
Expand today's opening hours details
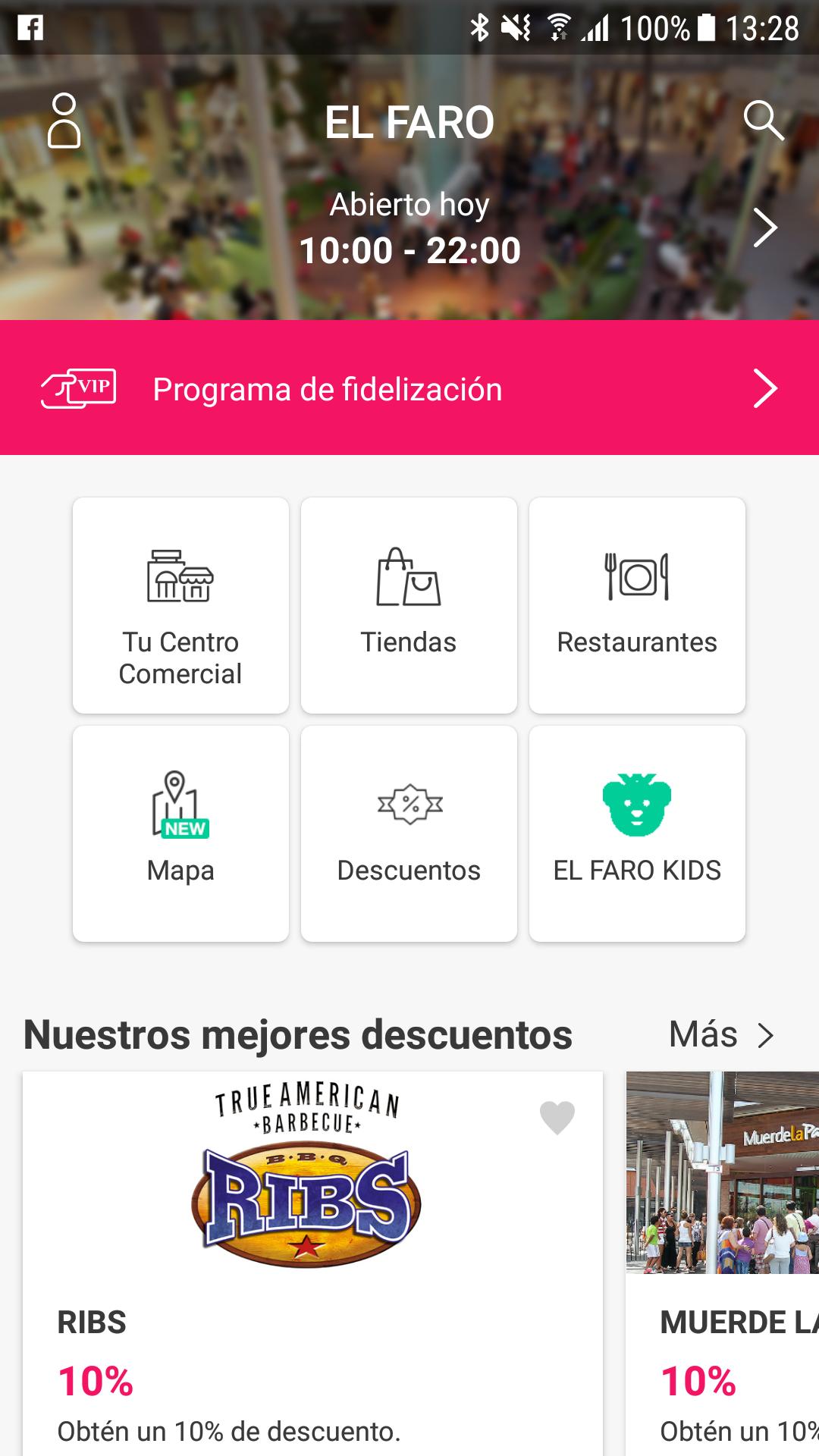click(765, 227)
